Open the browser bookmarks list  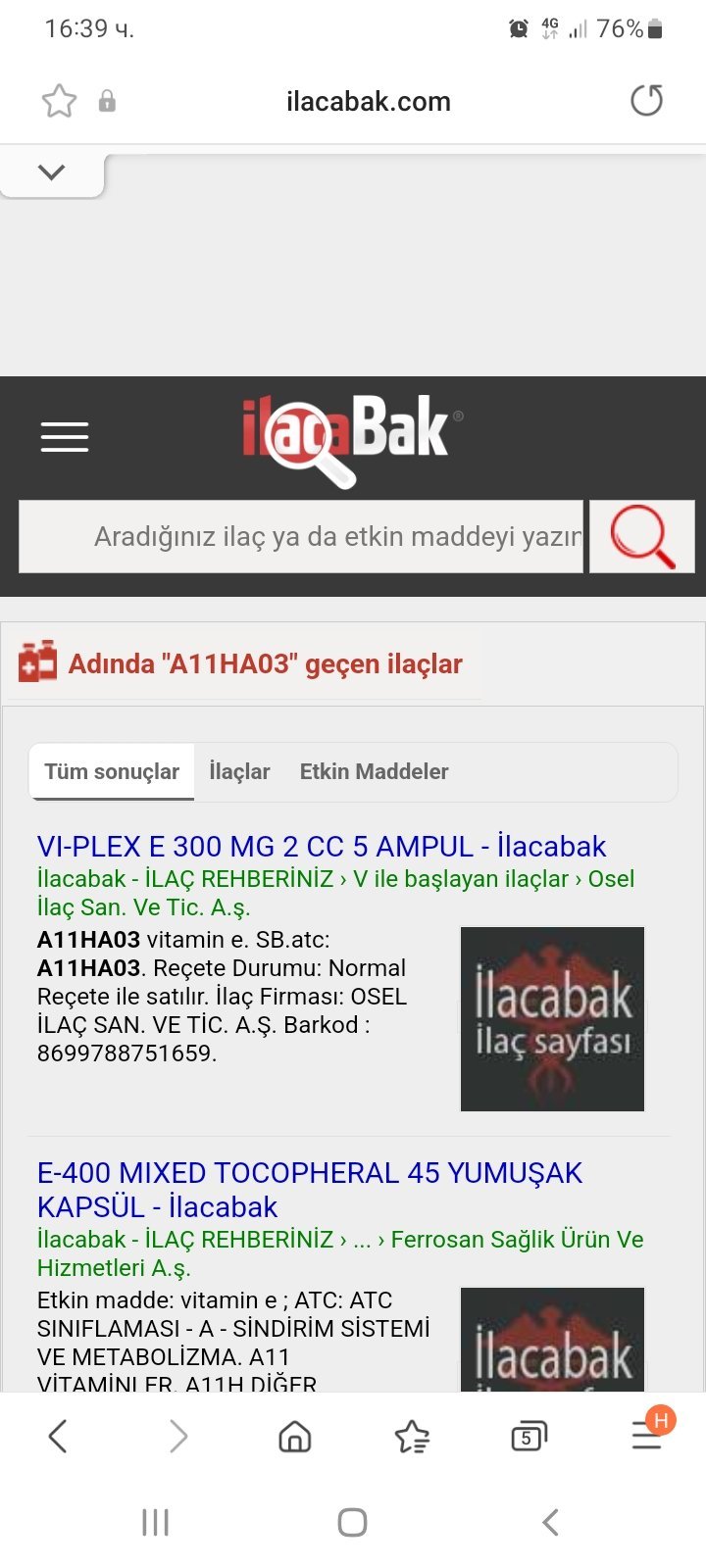(x=412, y=1437)
